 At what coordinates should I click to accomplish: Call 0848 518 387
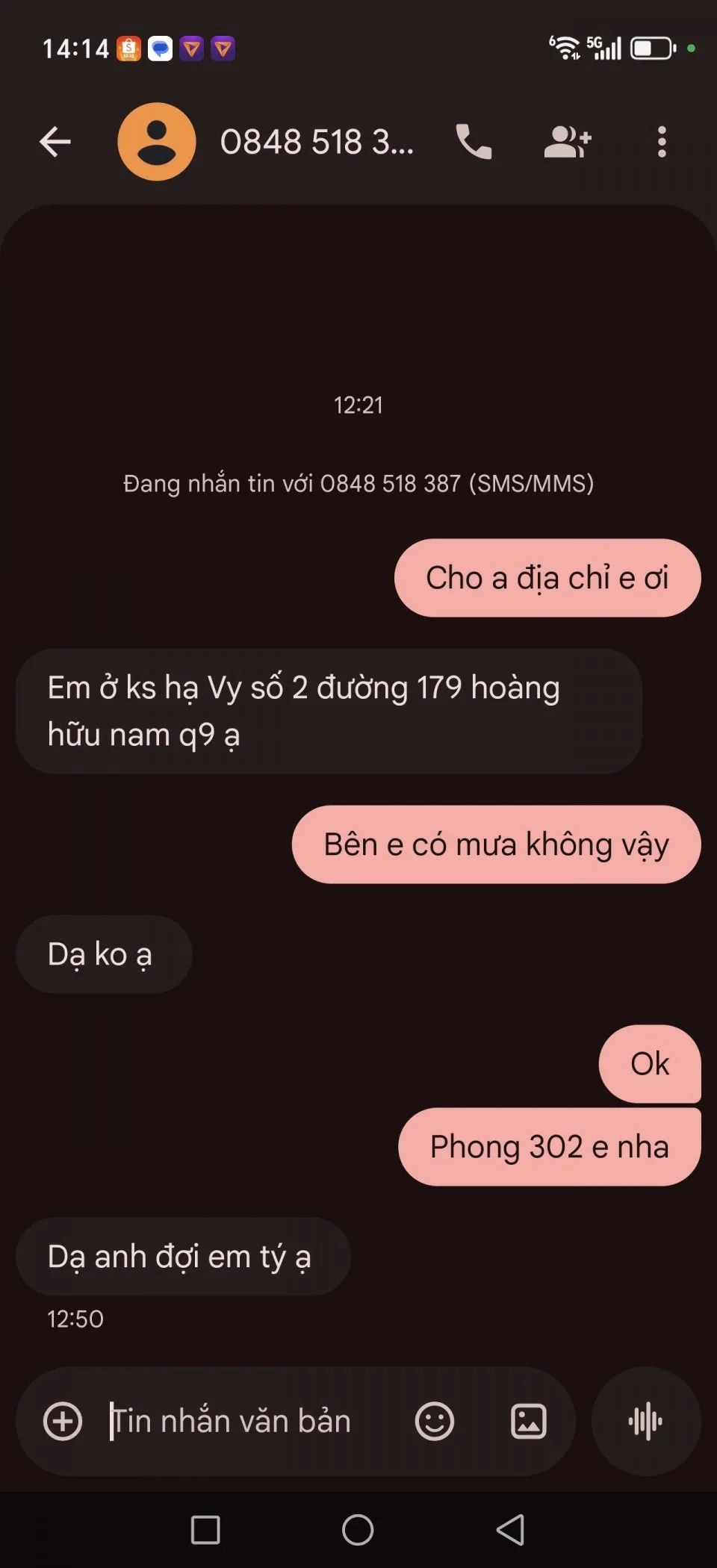coord(474,142)
